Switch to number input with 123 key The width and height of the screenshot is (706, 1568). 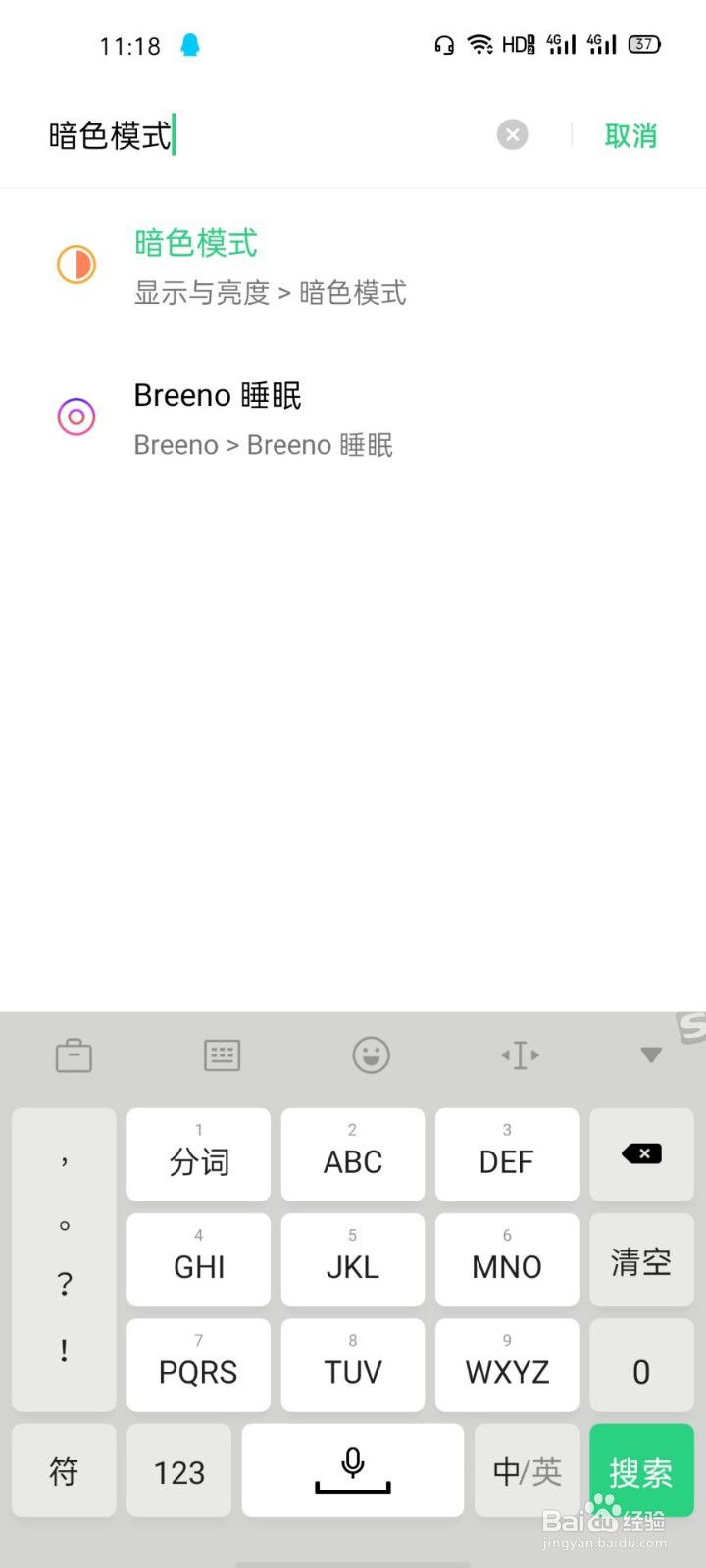(x=178, y=1470)
